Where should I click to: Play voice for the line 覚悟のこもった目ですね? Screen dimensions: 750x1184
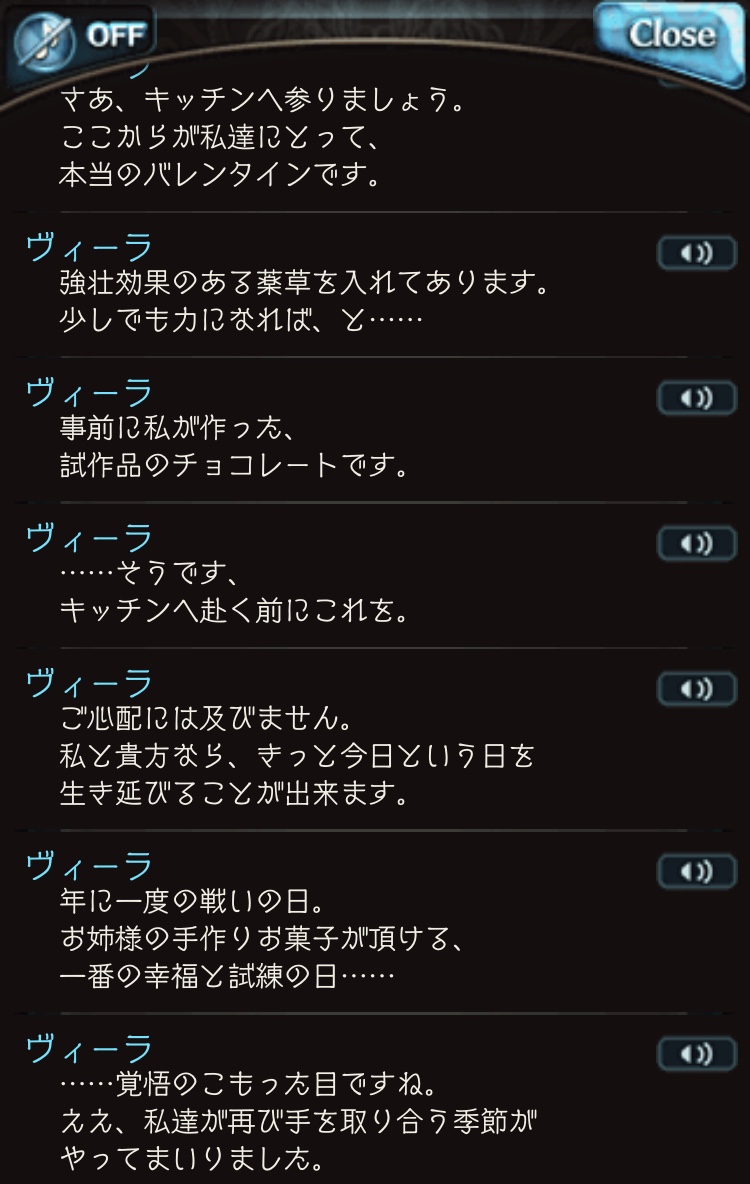coord(696,1053)
